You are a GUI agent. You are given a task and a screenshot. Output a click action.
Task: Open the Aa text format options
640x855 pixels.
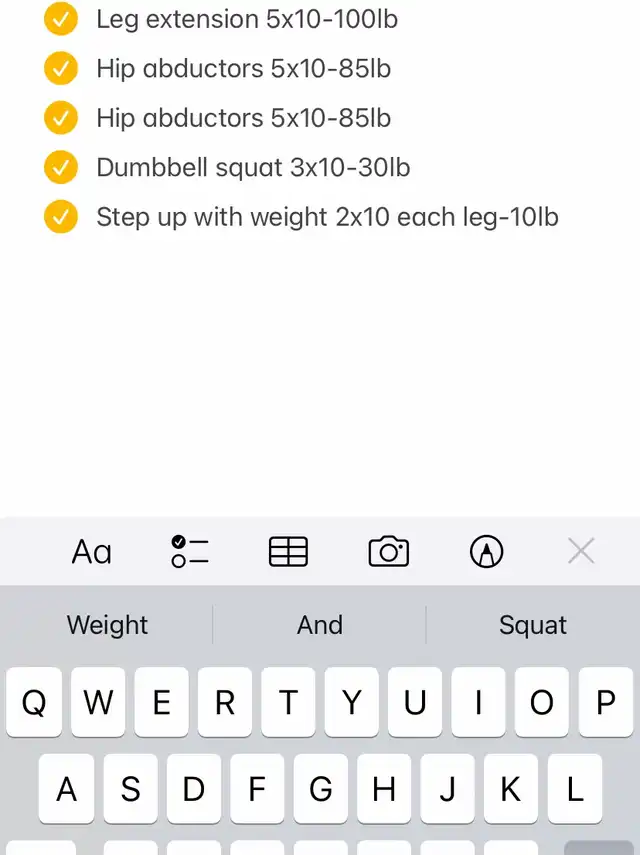(92, 551)
